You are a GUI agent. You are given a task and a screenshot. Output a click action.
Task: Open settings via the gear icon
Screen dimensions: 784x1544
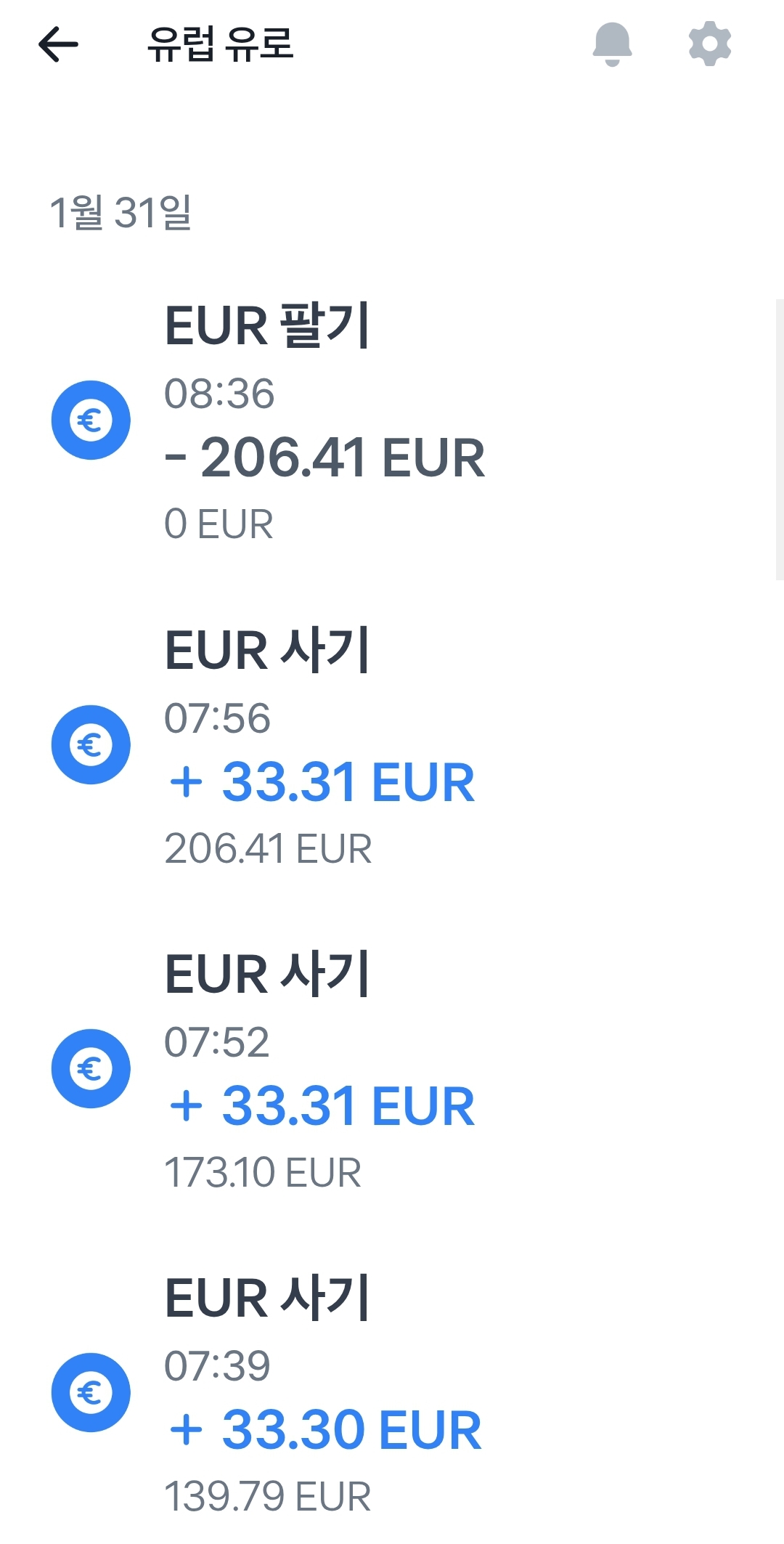709,44
